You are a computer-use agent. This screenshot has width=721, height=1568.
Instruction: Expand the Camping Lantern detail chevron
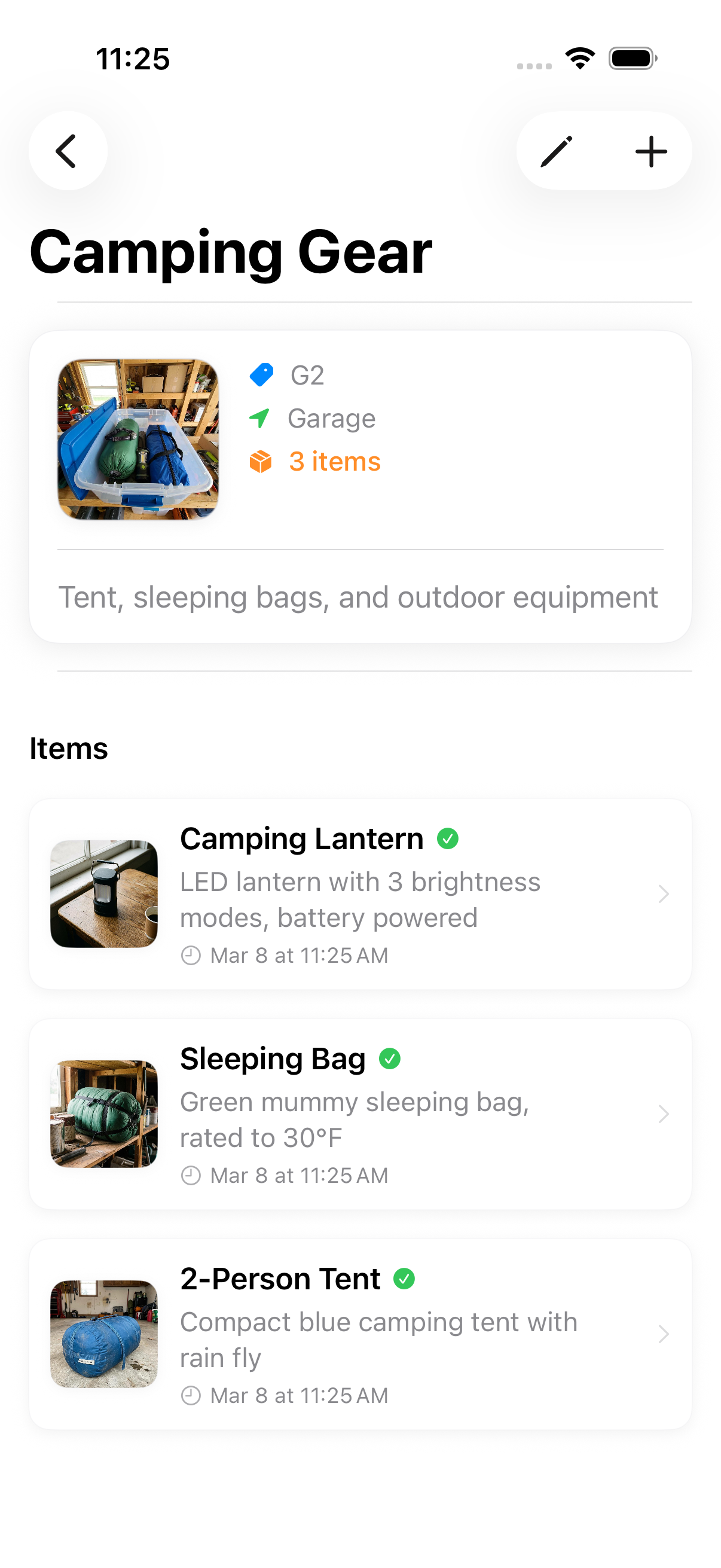[663, 894]
